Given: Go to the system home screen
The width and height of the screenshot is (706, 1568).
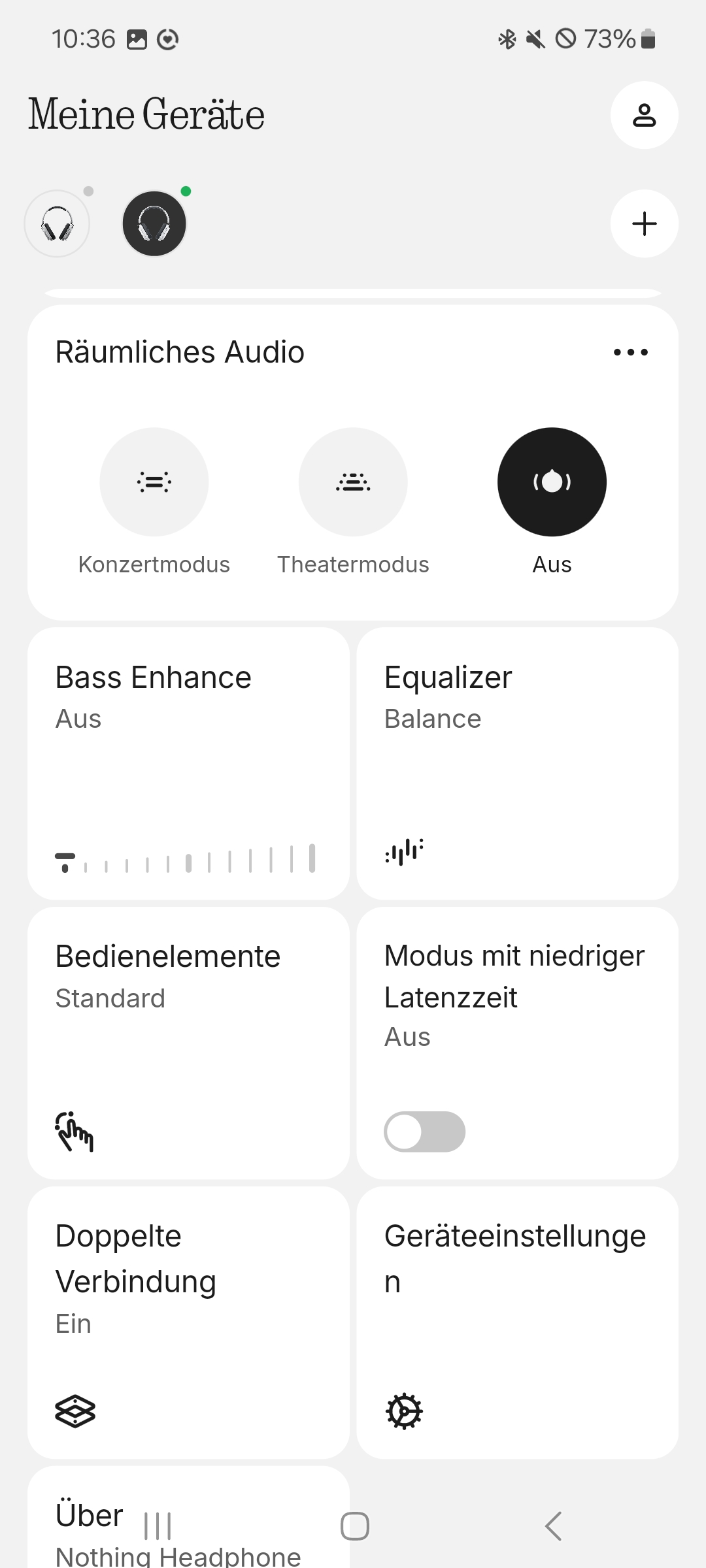Looking at the screenshot, I should 355,1526.
